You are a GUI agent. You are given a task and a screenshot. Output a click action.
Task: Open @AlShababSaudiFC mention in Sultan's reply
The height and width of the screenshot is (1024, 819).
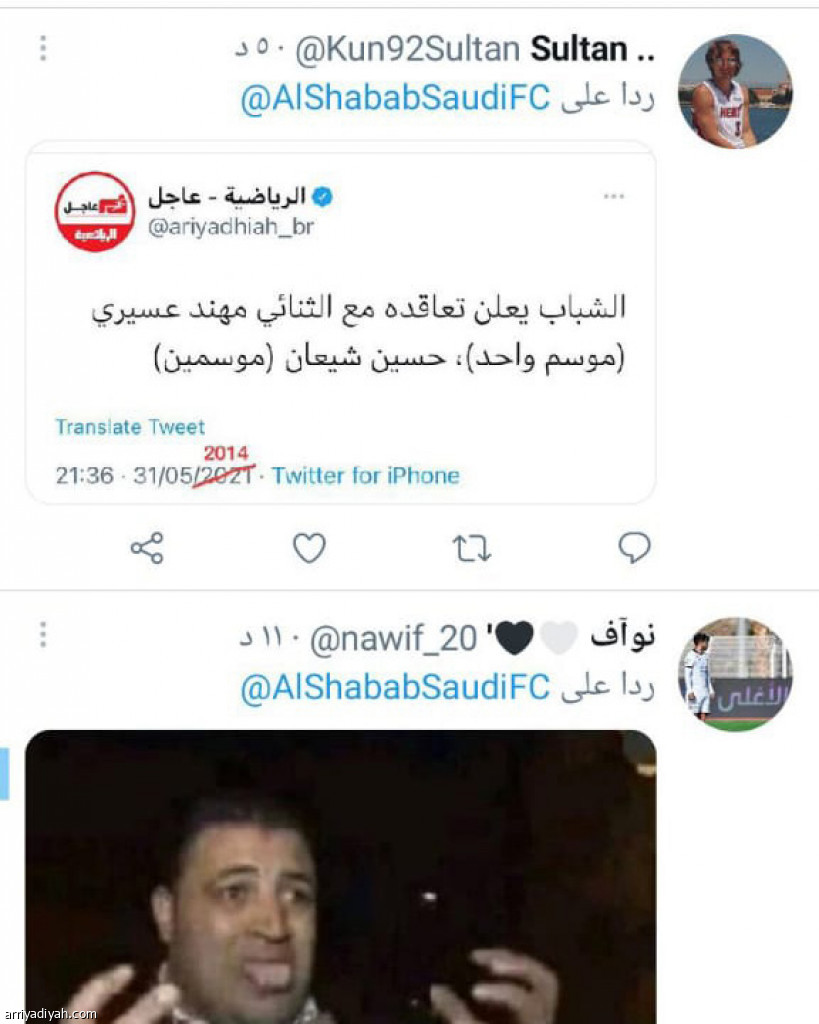tap(396, 99)
